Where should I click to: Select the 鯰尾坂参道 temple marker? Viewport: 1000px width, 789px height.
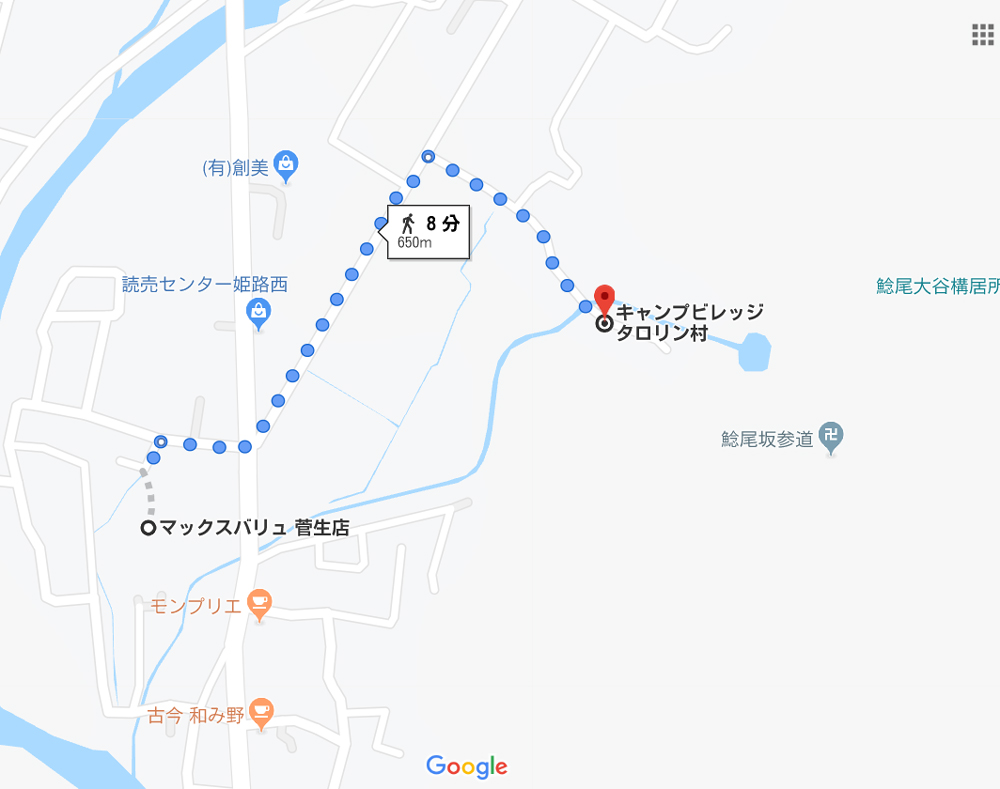coord(830,437)
